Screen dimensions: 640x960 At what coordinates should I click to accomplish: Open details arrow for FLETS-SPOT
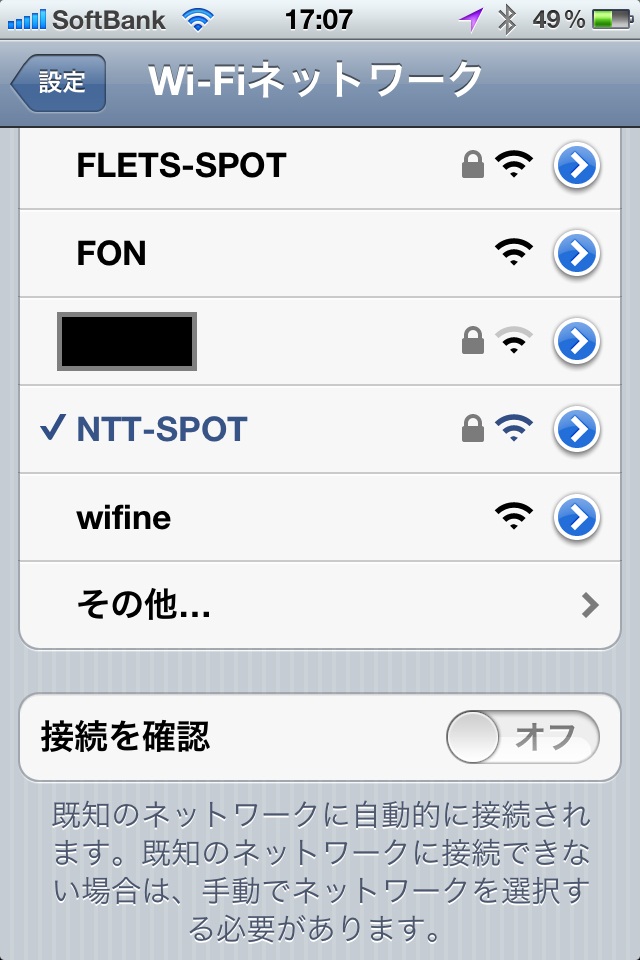click(x=576, y=166)
